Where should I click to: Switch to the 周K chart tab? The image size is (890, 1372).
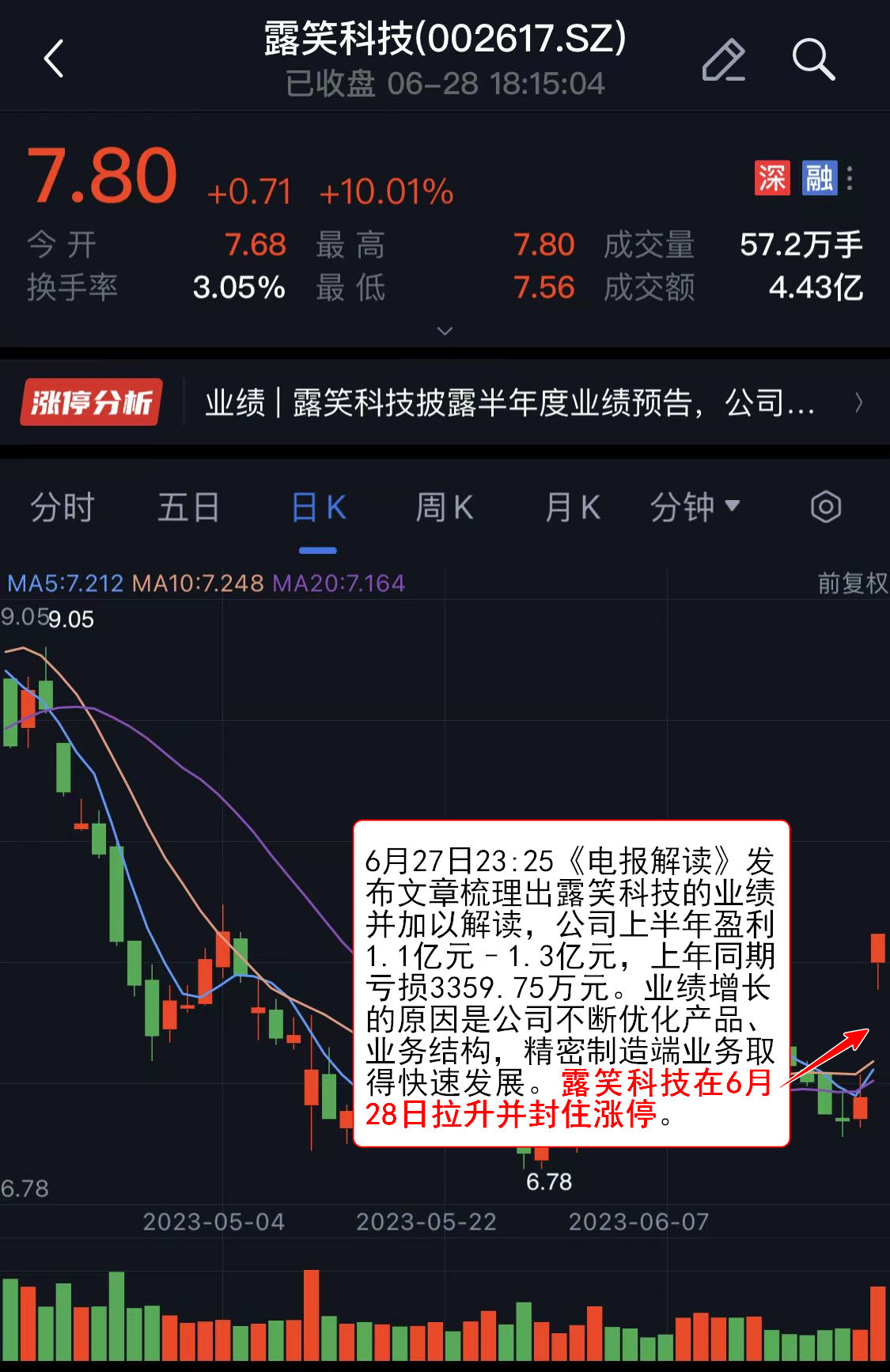pos(445,507)
